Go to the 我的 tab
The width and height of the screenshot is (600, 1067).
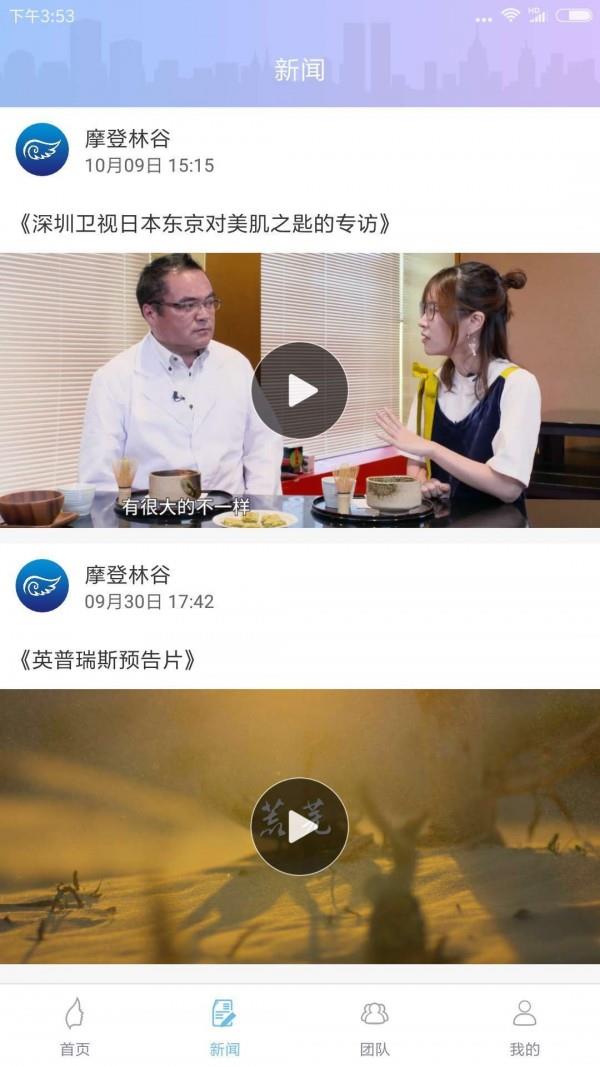pyautogui.click(x=524, y=1026)
